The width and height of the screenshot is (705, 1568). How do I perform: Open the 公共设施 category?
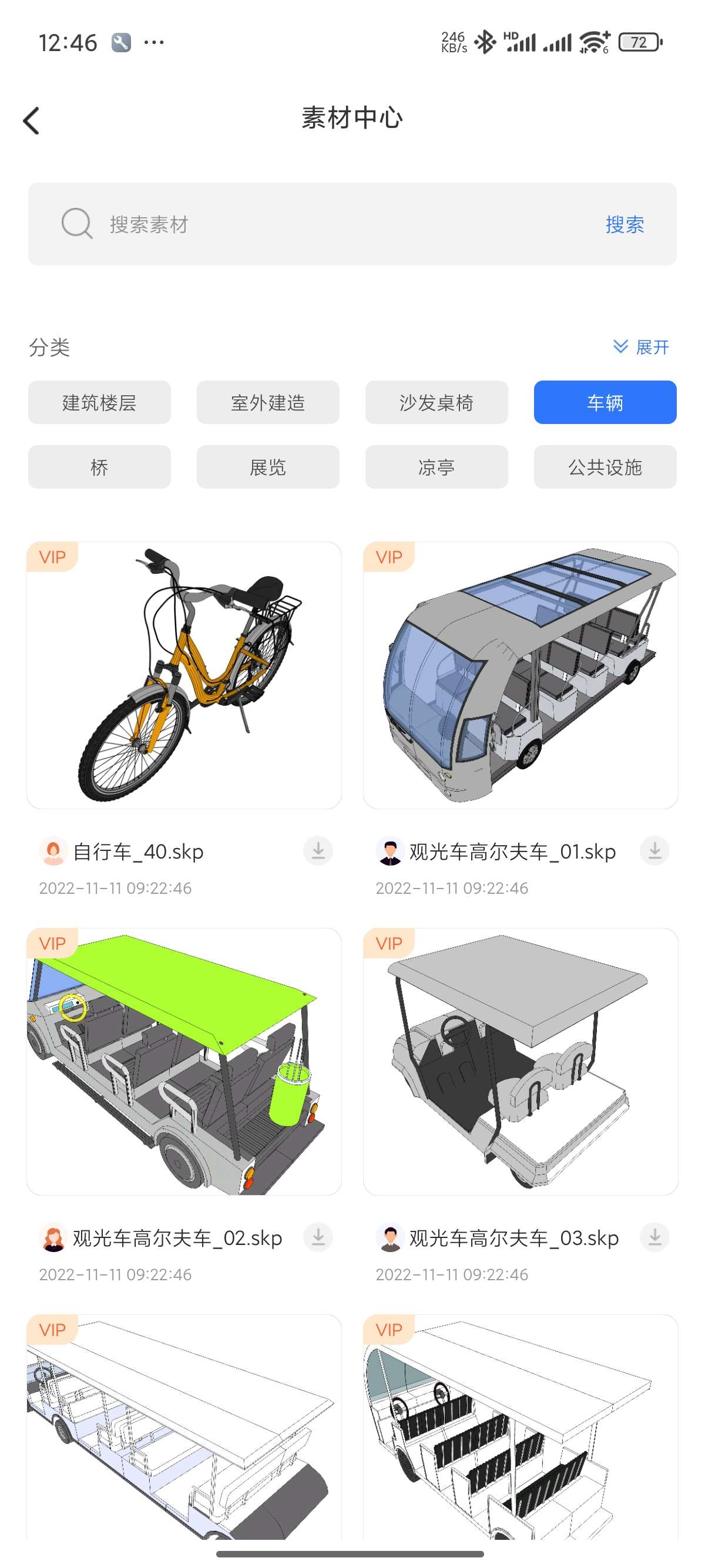pyautogui.click(x=605, y=467)
